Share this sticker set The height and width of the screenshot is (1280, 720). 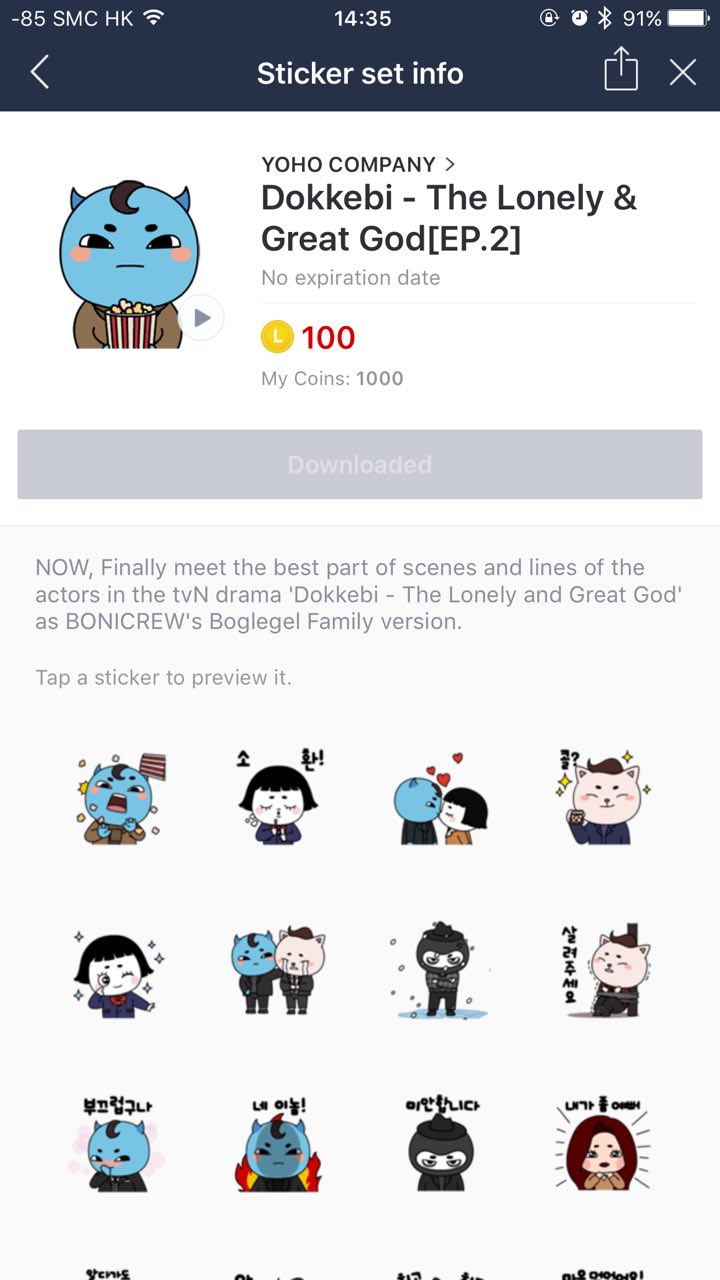click(x=620, y=72)
